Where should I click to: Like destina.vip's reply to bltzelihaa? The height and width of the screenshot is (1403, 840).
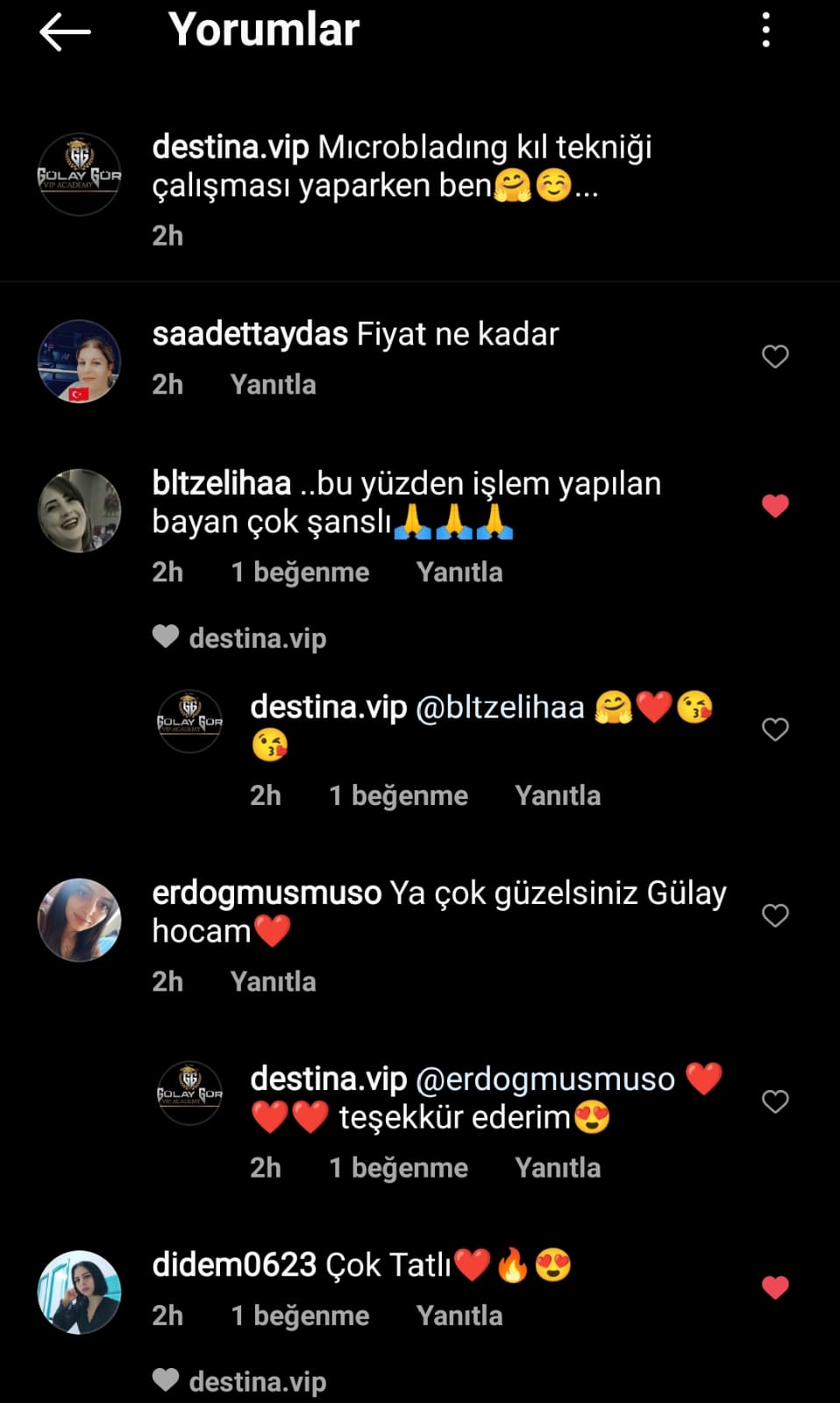click(775, 729)
